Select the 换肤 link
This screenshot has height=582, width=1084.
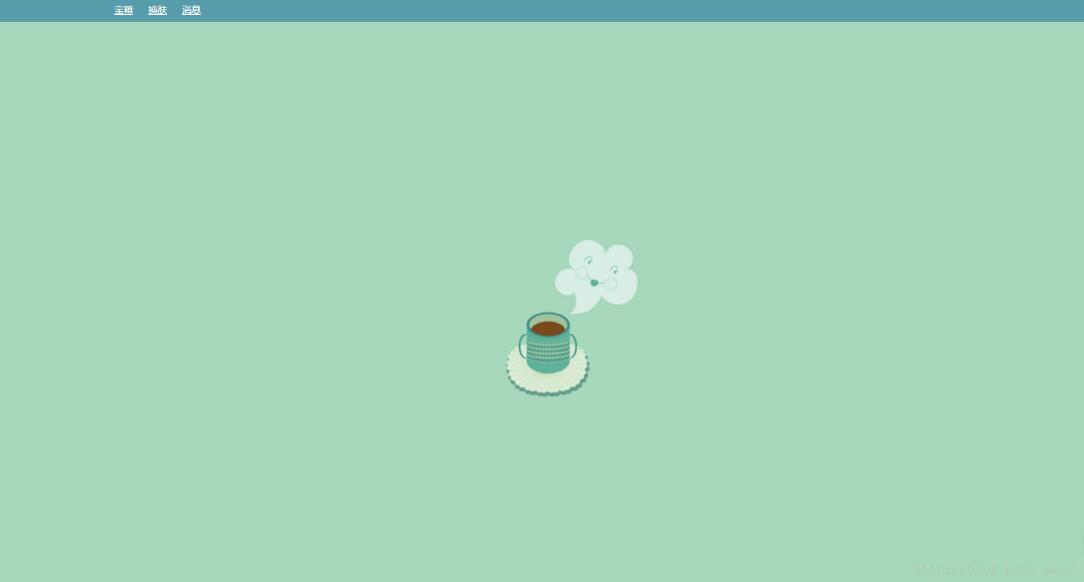(157, 10)
